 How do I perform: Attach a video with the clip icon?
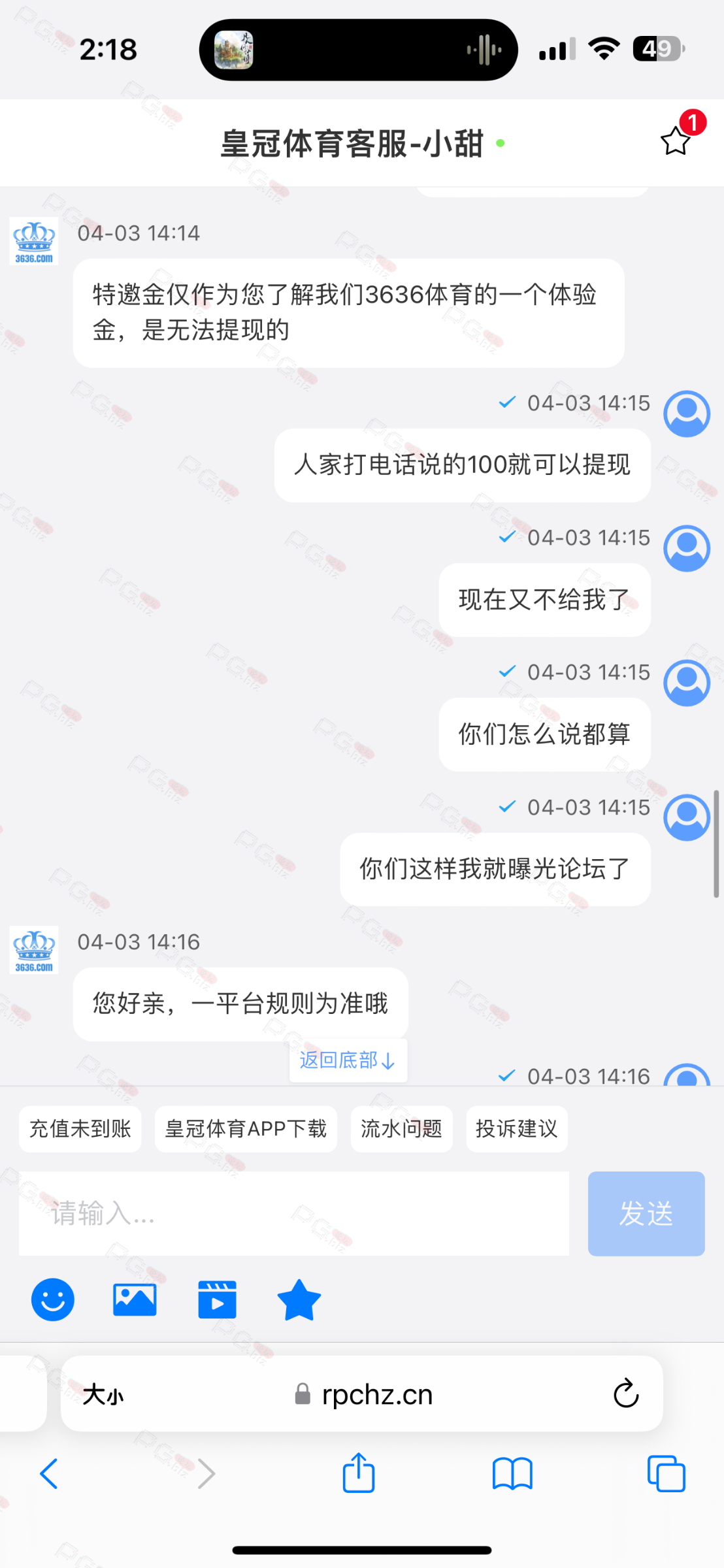point(217,1299)
